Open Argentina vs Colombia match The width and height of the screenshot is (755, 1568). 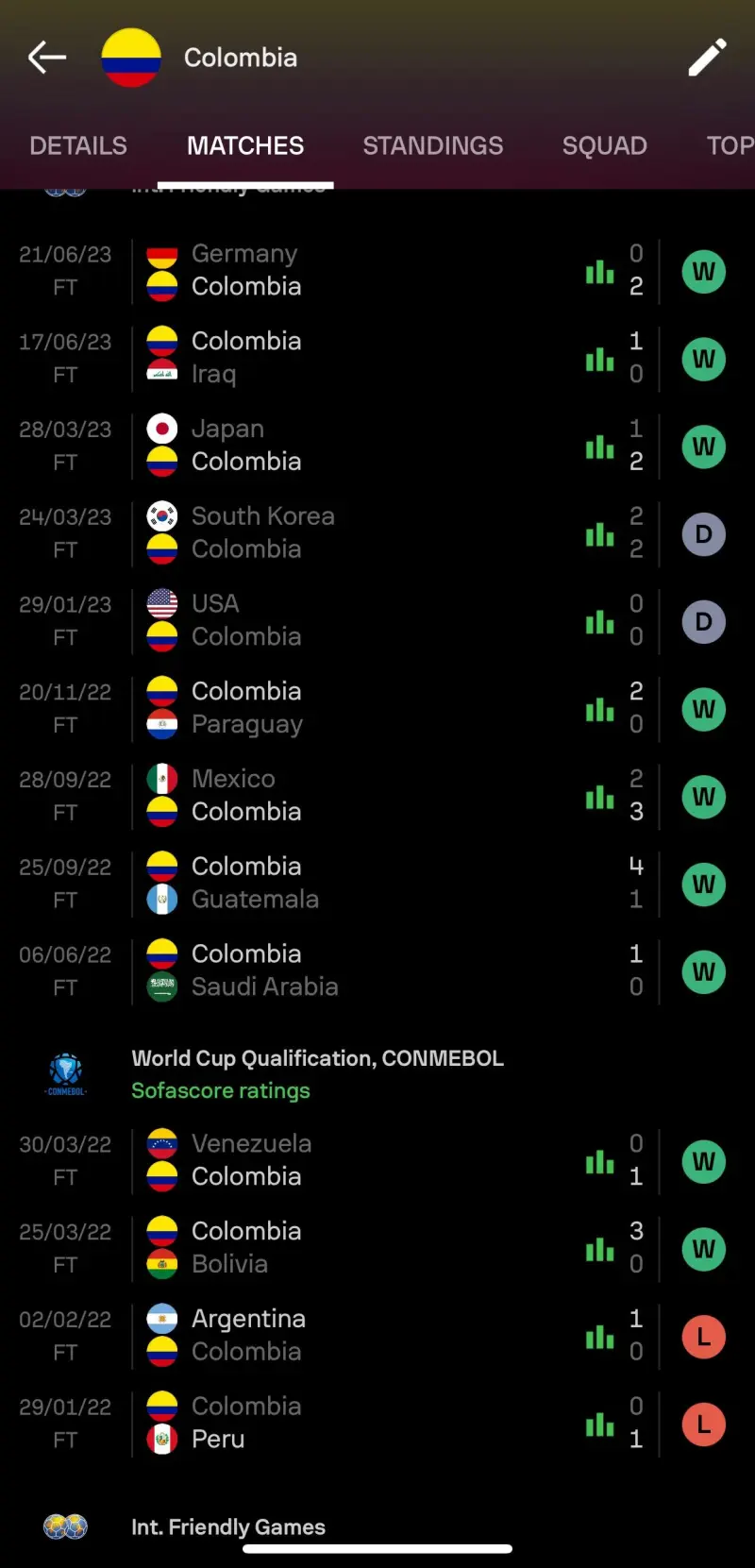[x=359, y=1335]
